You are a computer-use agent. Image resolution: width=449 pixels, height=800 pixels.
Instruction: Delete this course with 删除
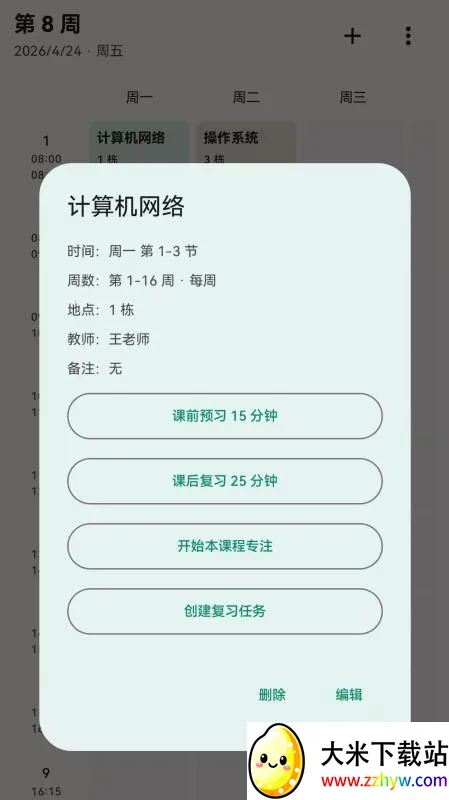click(x=272, y=694)
